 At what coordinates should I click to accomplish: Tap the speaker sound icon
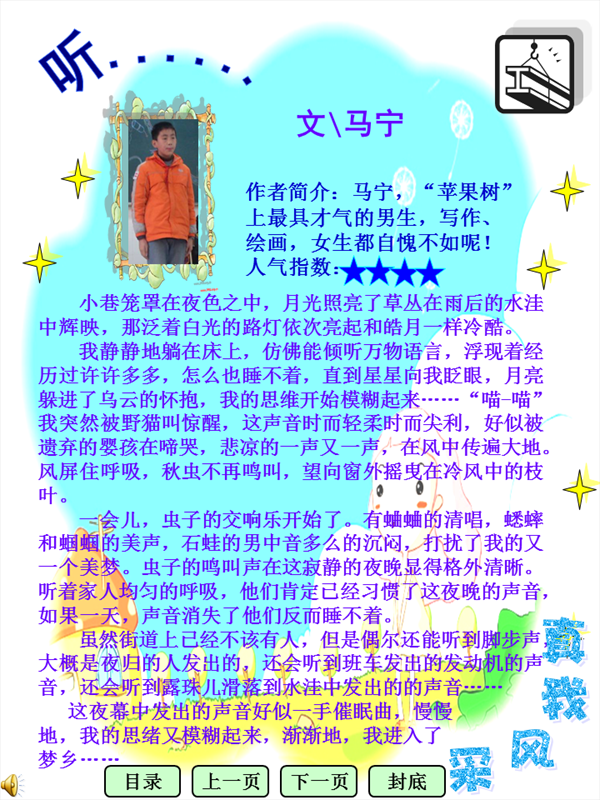12,781
